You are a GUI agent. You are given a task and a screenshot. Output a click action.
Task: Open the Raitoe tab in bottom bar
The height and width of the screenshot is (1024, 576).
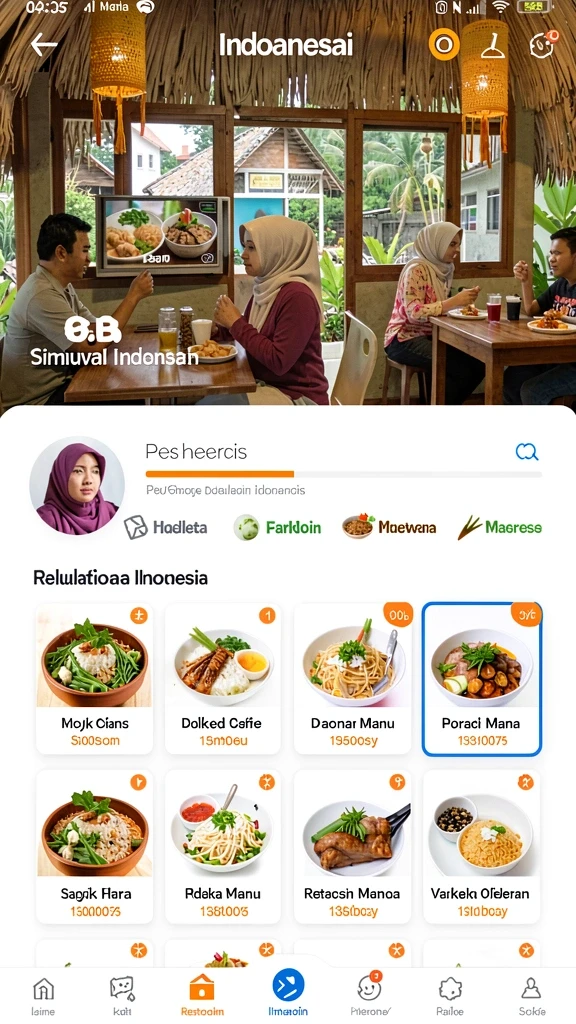coord(450,996)
